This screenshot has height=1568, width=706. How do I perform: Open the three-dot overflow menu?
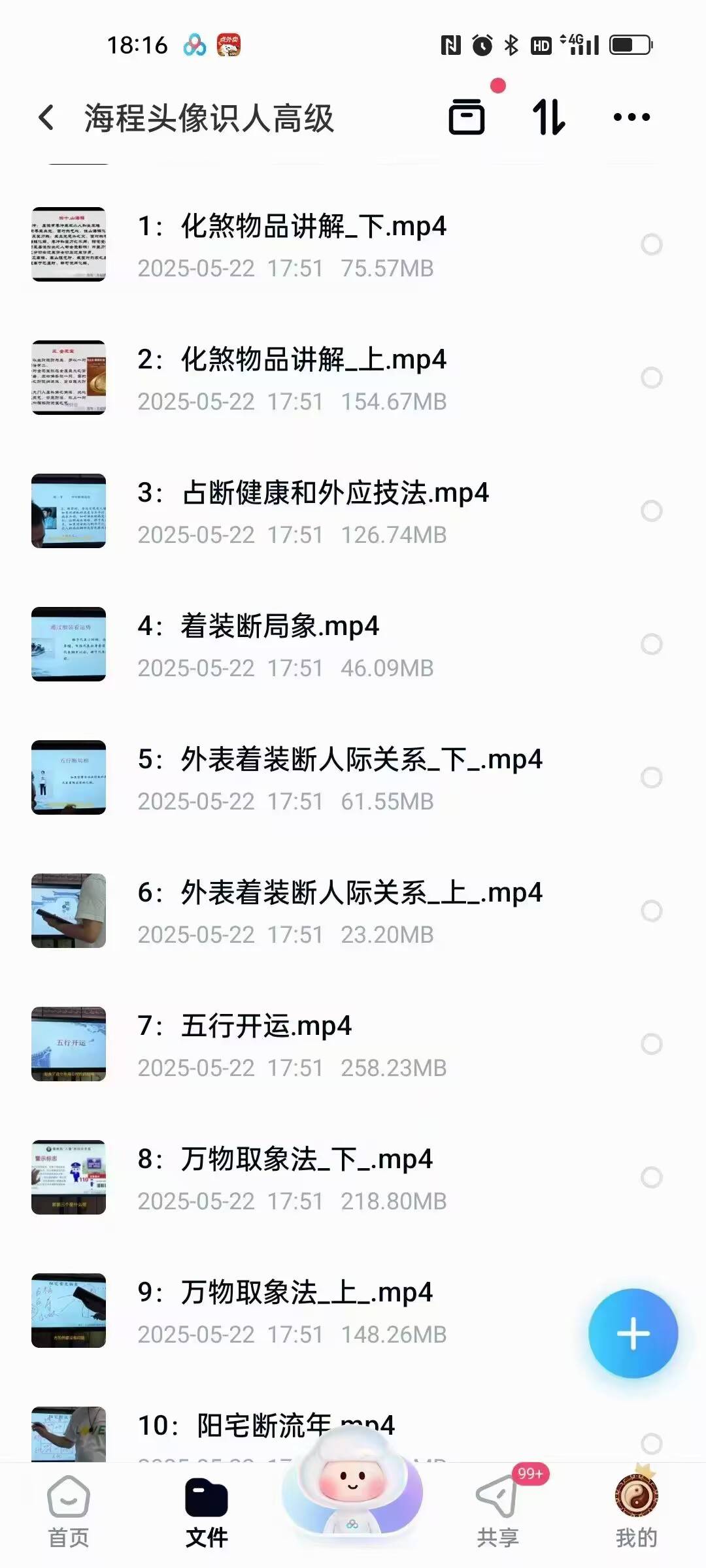coord(631,118)
